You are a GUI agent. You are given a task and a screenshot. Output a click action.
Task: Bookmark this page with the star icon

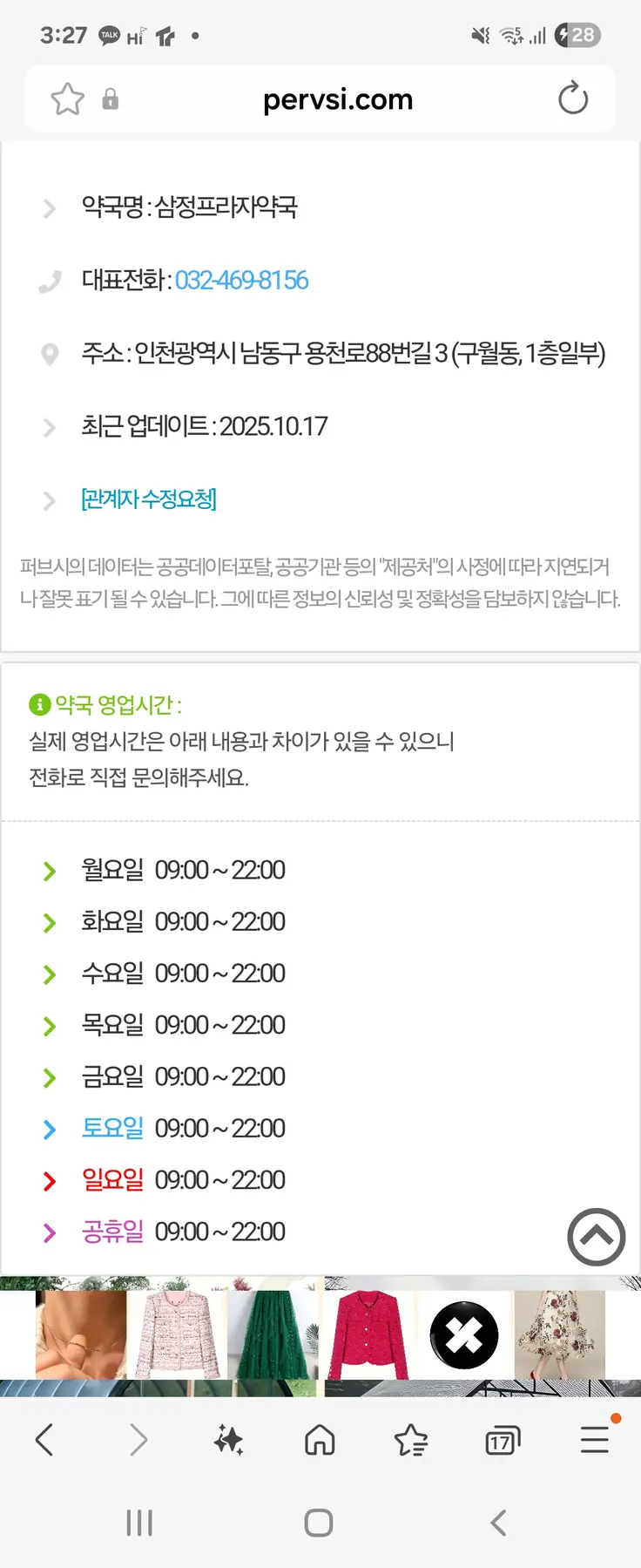click(x=67, y=99)
